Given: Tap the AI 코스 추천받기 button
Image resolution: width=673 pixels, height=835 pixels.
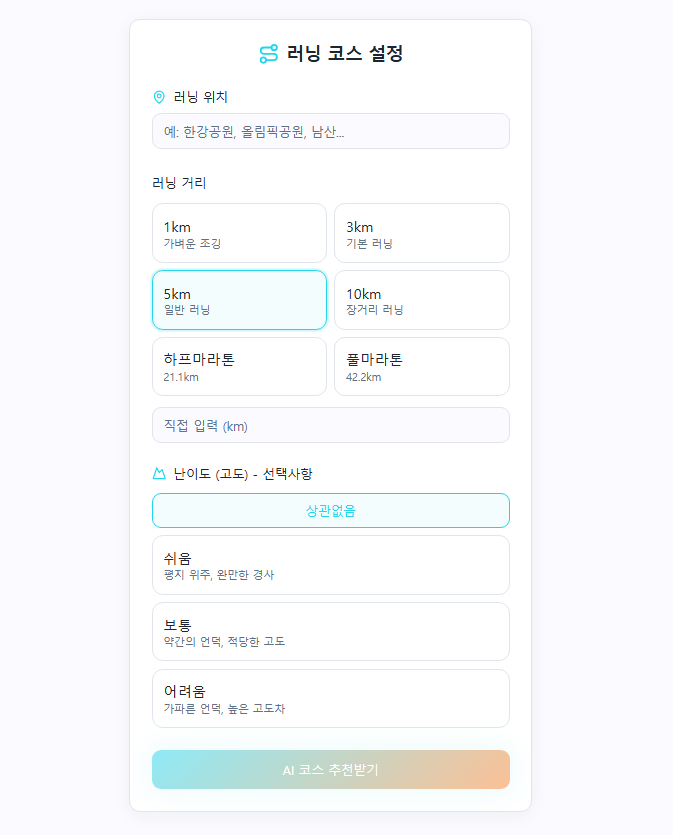Looking at the screenshot, I should 330,770.
